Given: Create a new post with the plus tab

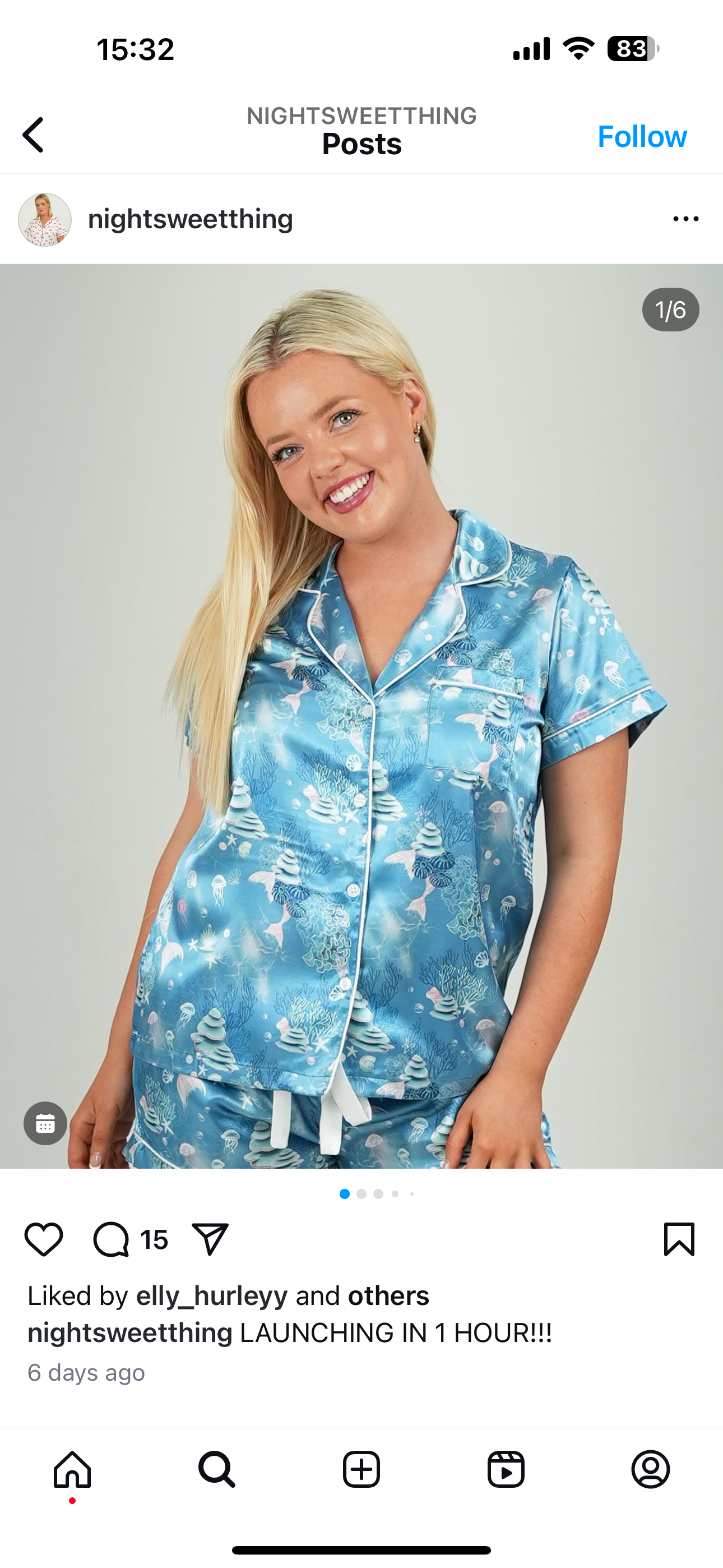Looking at the screenshot, I should click(361, 1469).
